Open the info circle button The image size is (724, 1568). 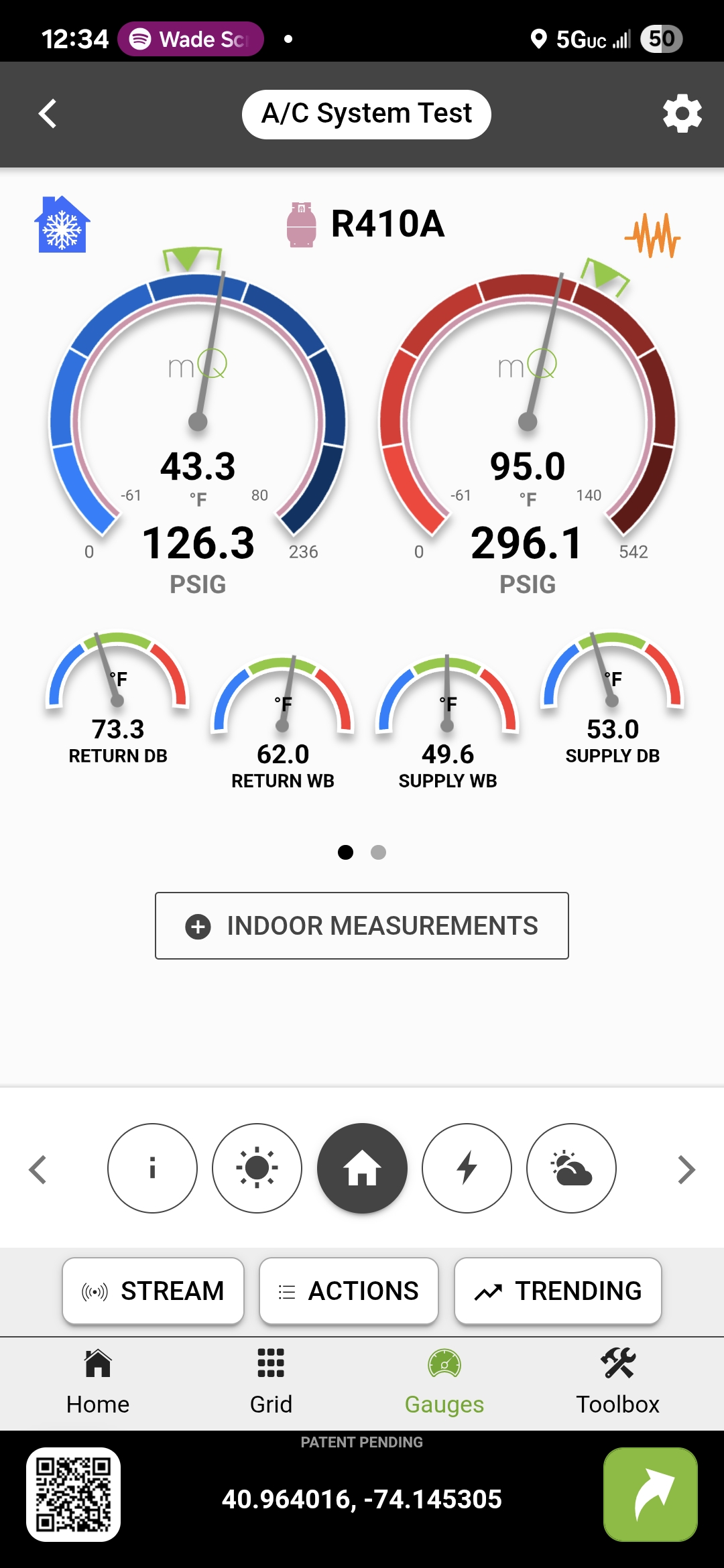[x=152, y=1168]
